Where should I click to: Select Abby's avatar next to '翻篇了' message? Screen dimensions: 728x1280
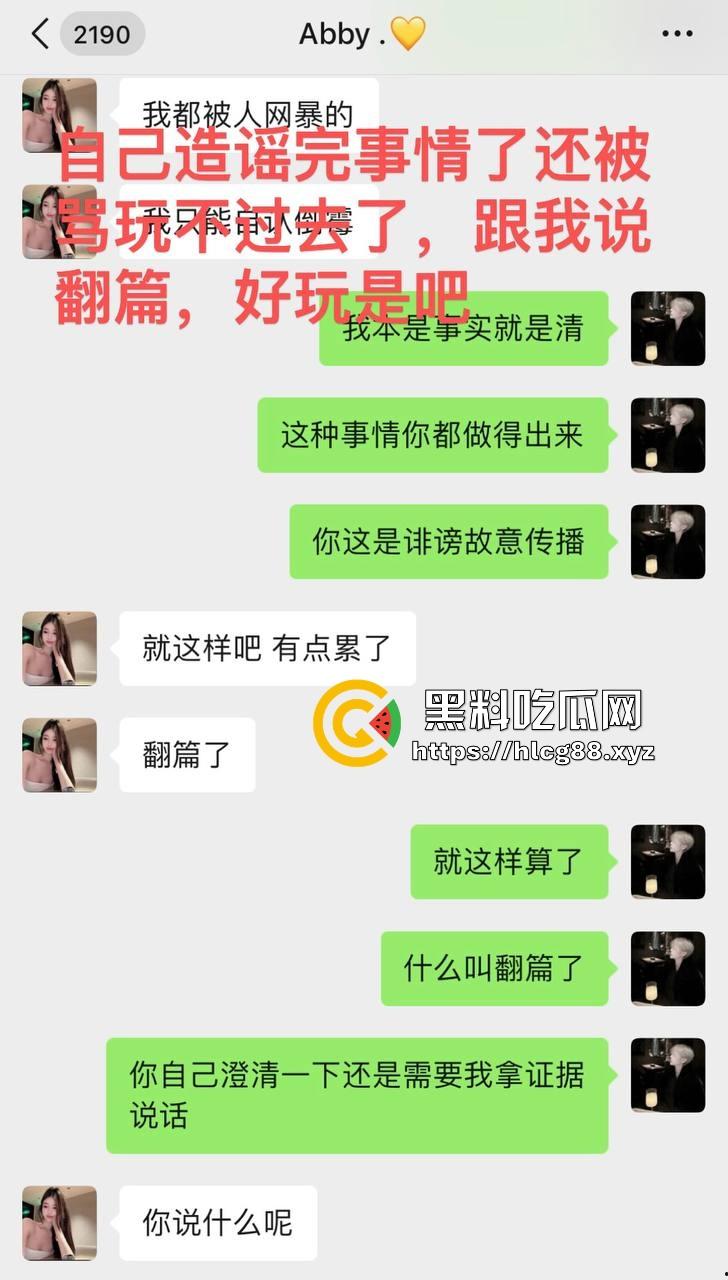point(59,755)
